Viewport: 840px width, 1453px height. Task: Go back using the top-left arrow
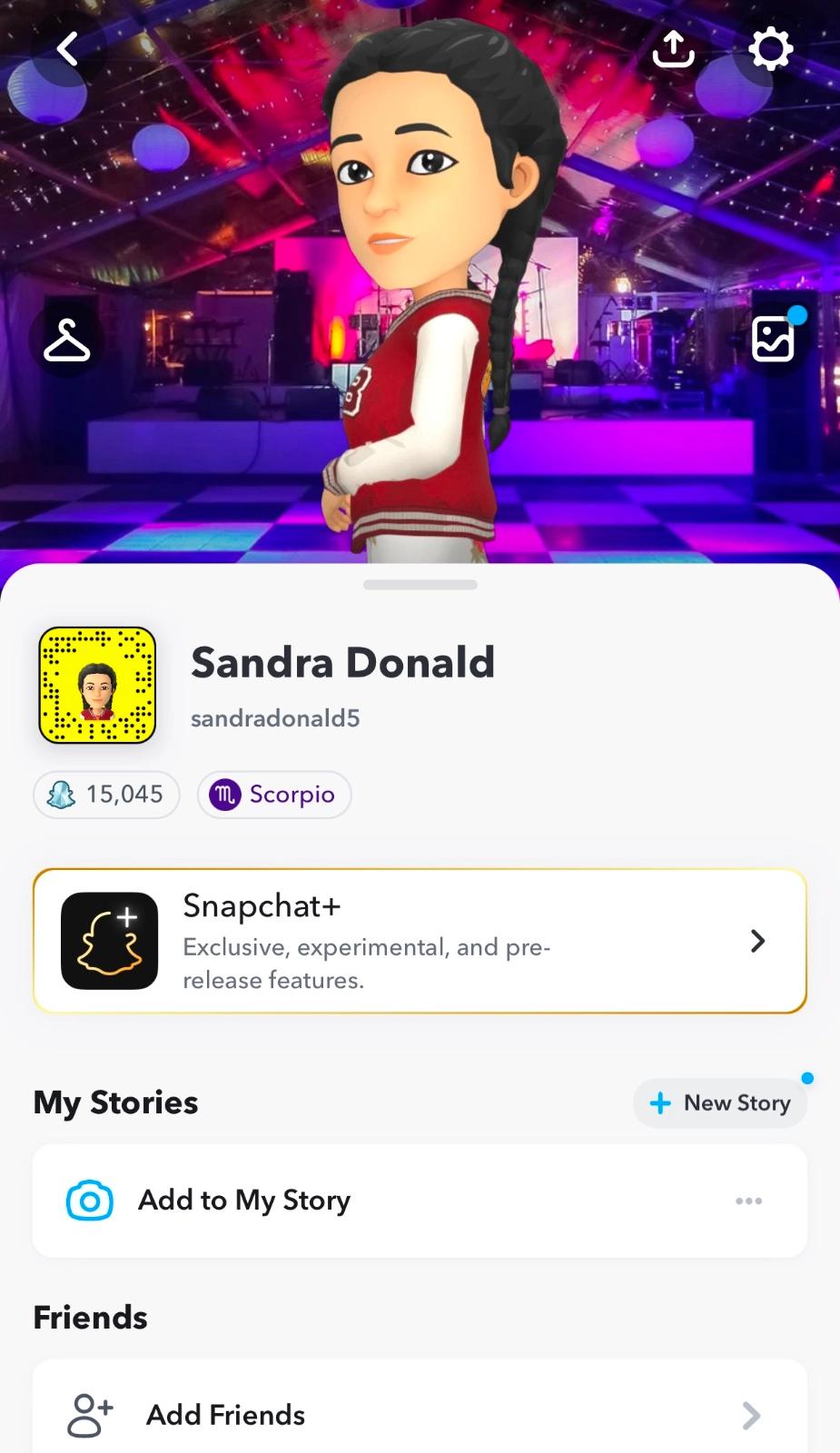pyautogui.click(x=68, y=49)
